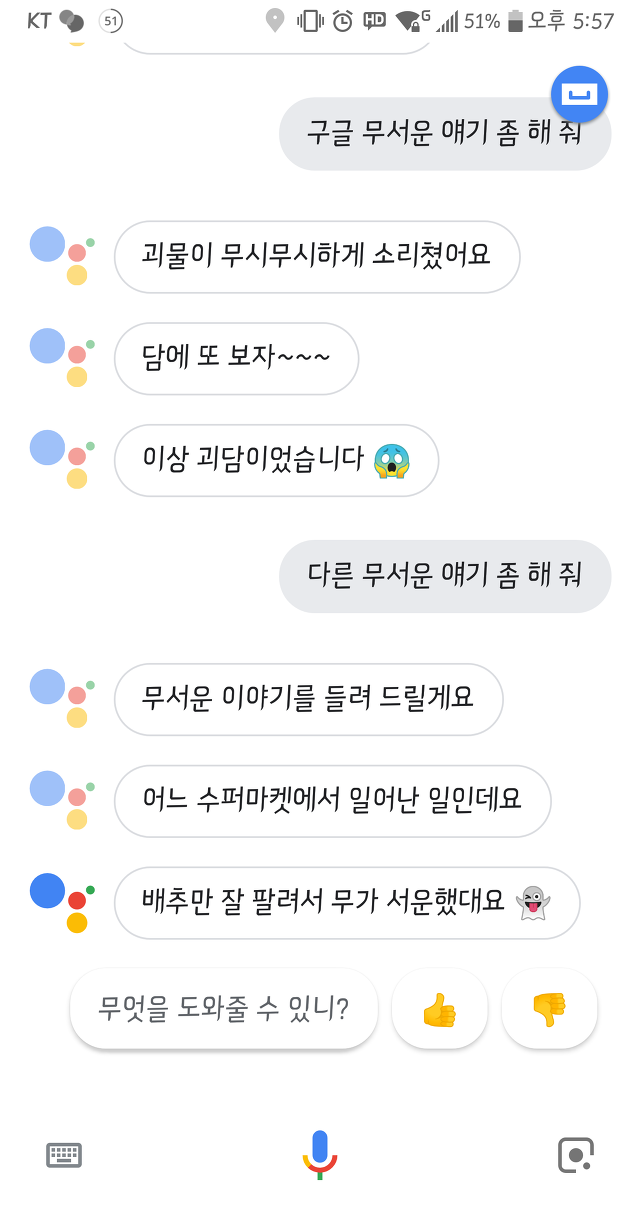Activate the microphone for voice input

tap(320, 1155)
